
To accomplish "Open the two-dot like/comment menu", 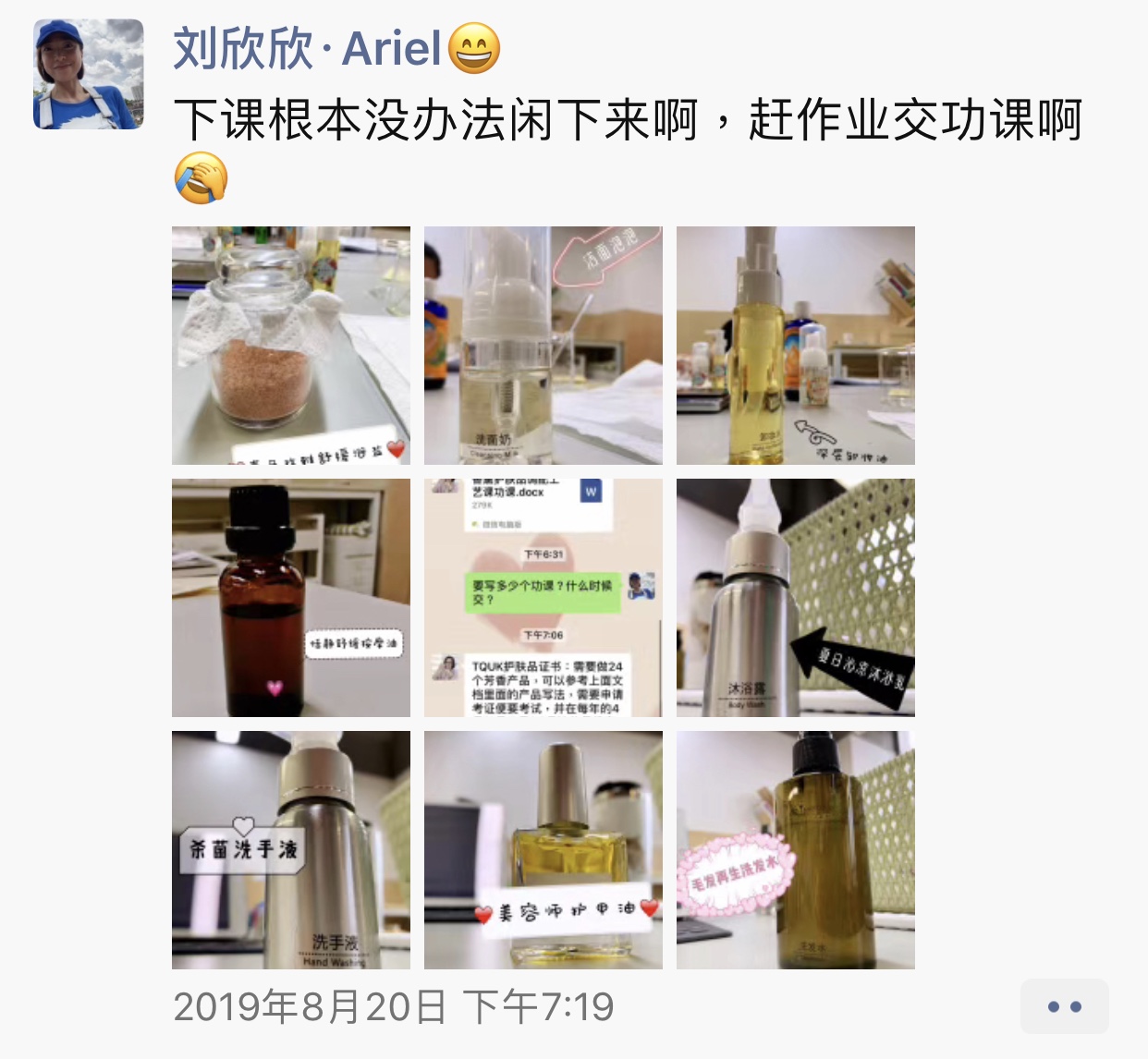I will (x=1064, y=1006).
